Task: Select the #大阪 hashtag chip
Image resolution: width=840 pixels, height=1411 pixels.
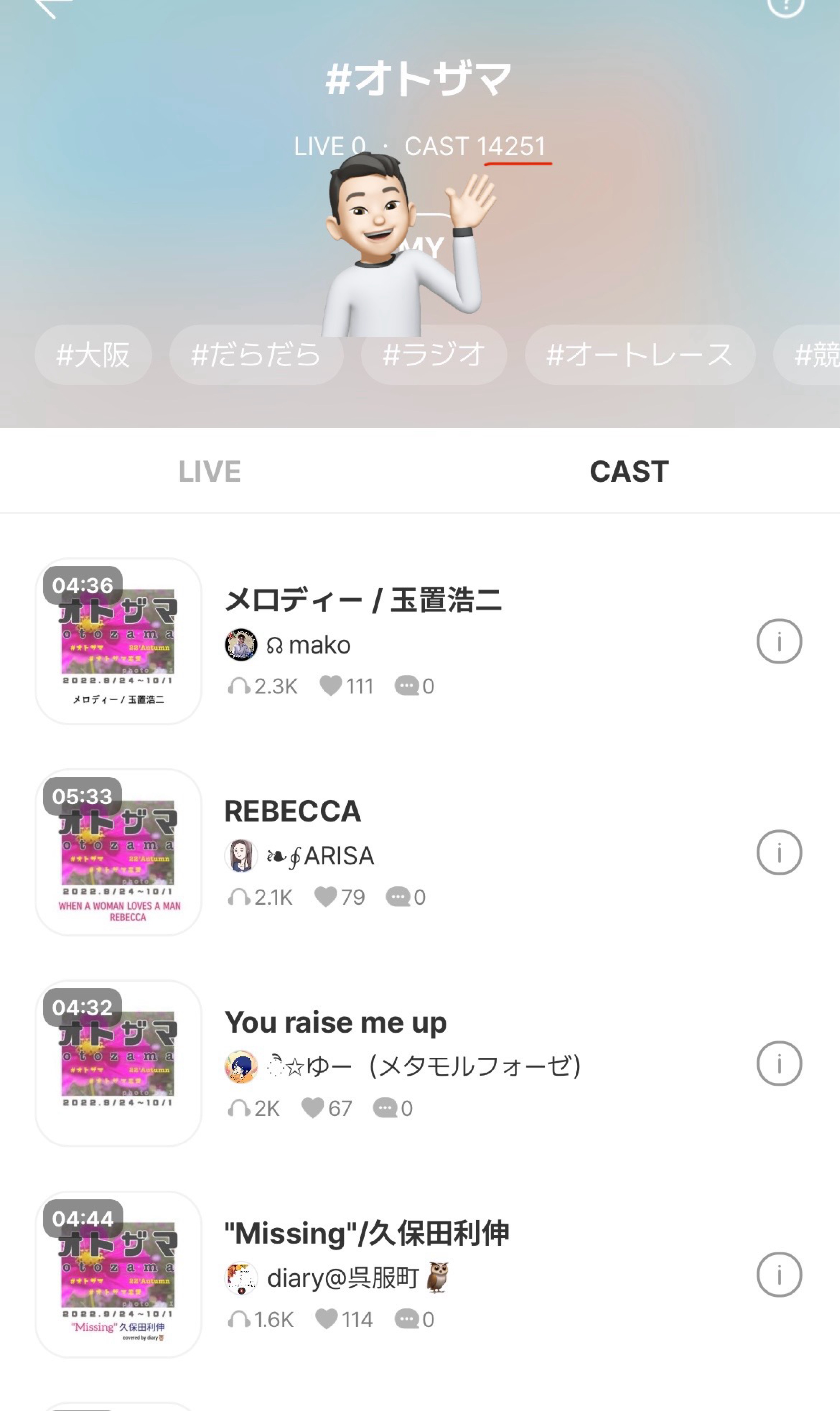Action: tap(93, 355)
